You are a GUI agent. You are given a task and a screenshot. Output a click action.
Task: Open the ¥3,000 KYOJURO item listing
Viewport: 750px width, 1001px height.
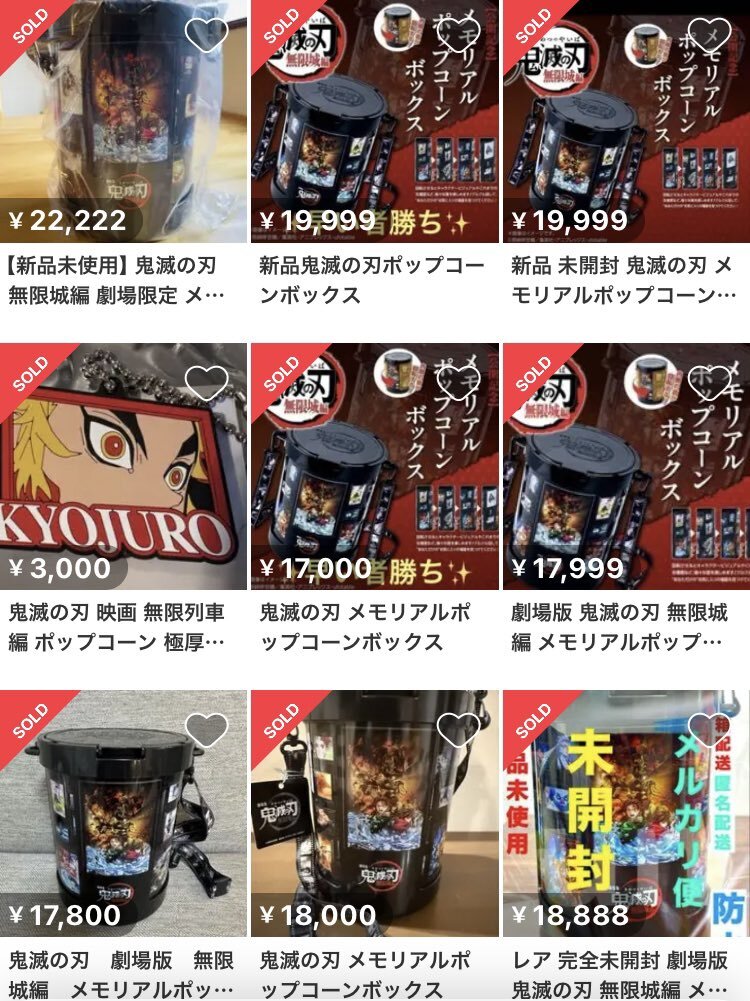click(123, 470)
